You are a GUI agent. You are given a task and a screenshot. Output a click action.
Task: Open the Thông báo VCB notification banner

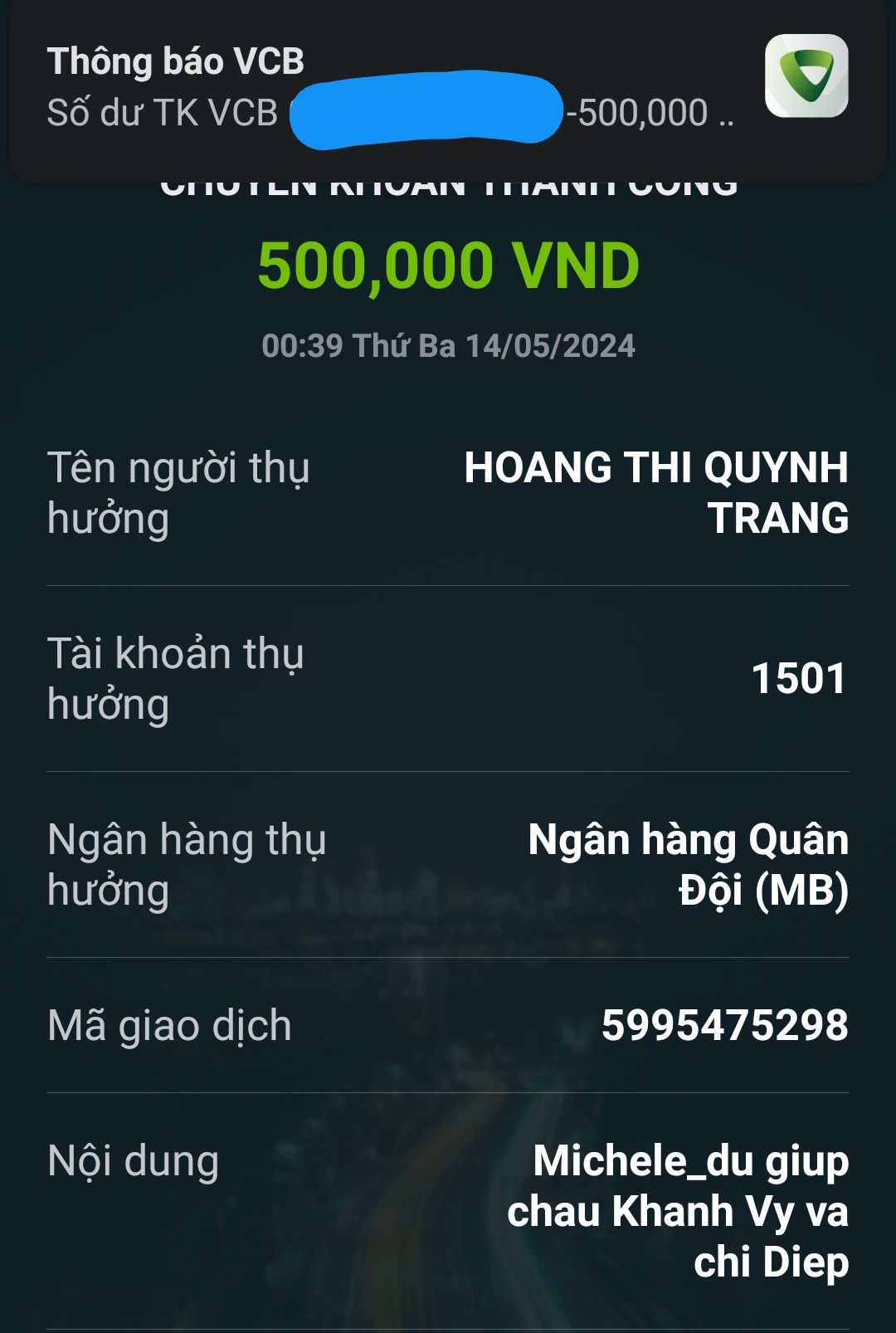click(x=390, y=87)
